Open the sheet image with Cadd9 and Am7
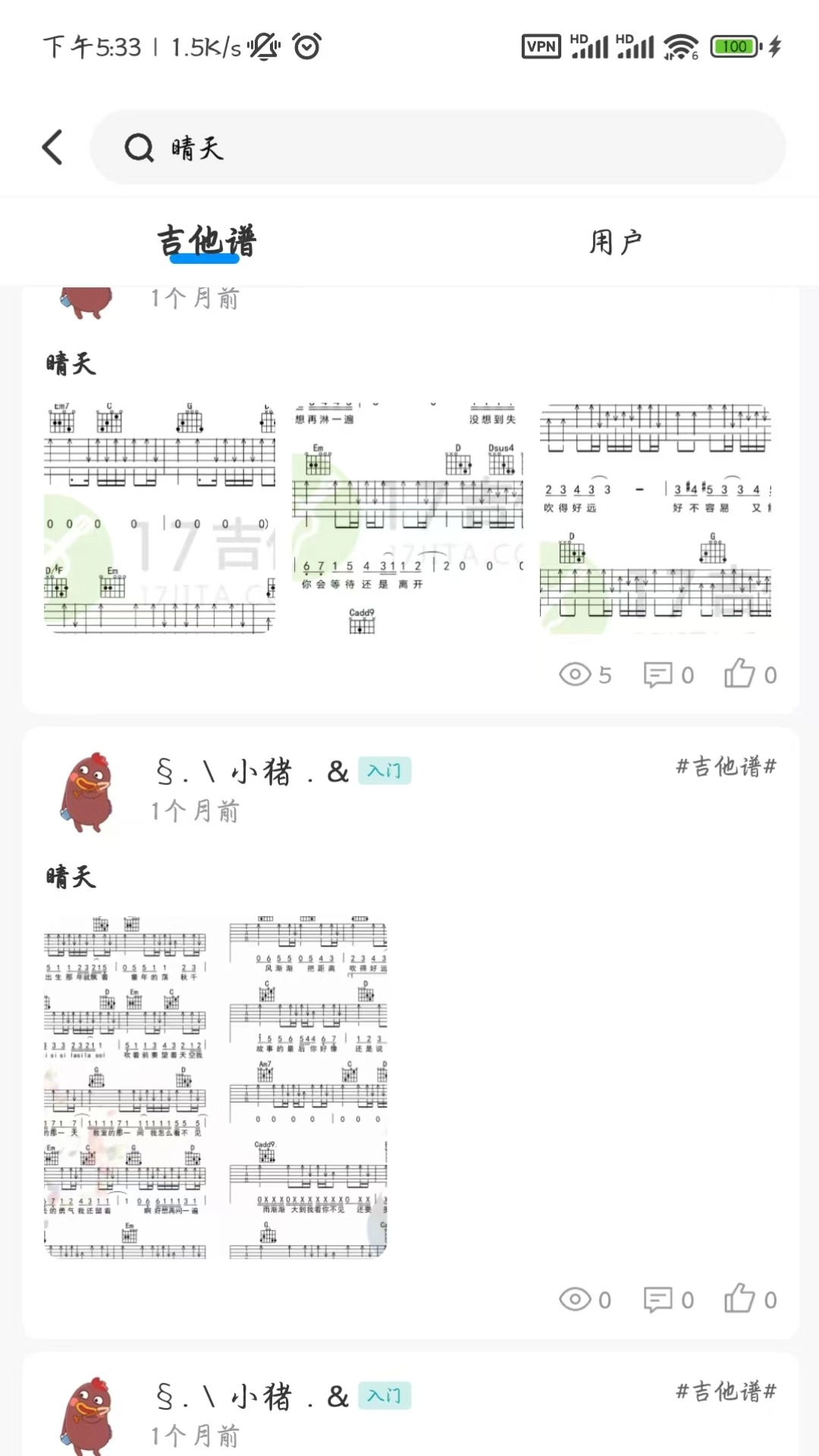819x1456 pixels. coord(309,1087)
